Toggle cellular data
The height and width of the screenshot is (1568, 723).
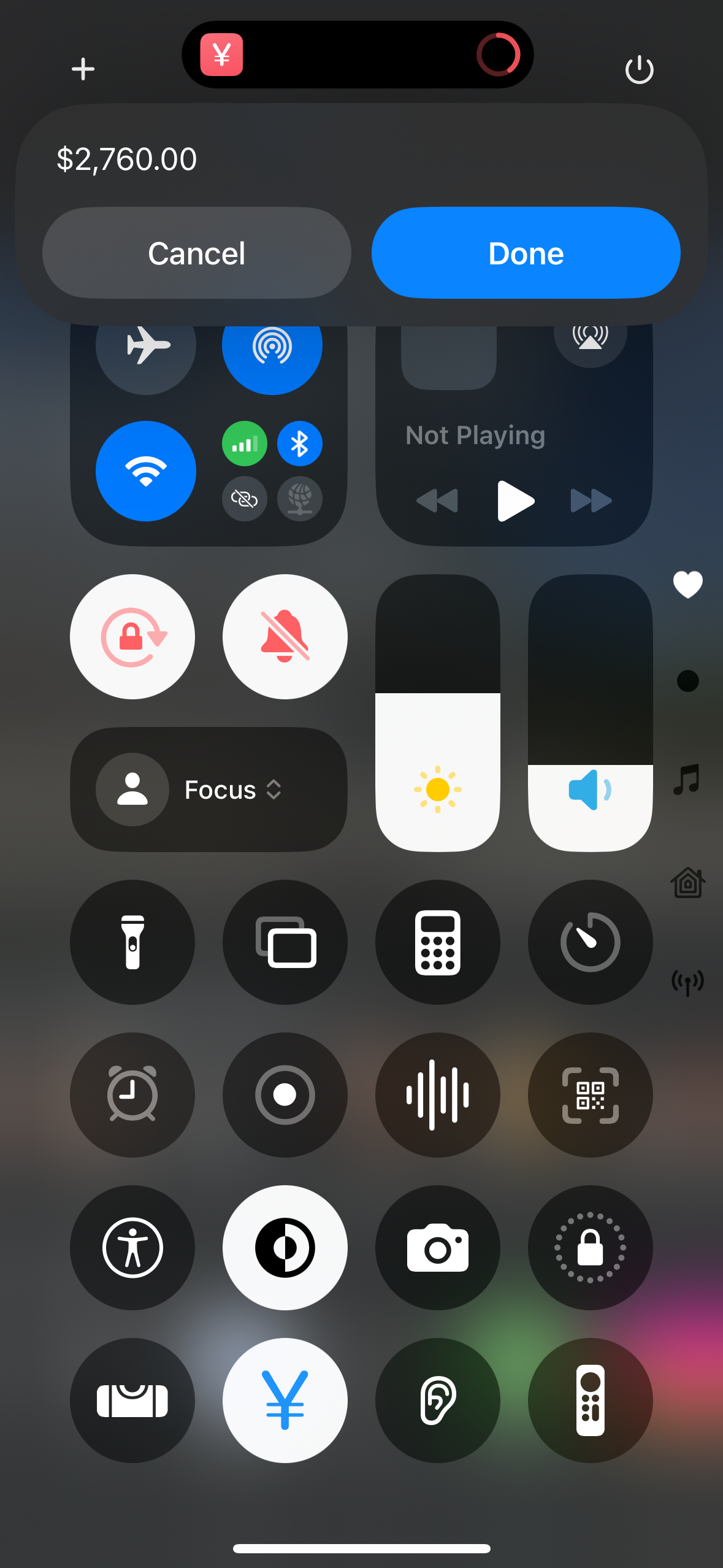click(245, 444)
